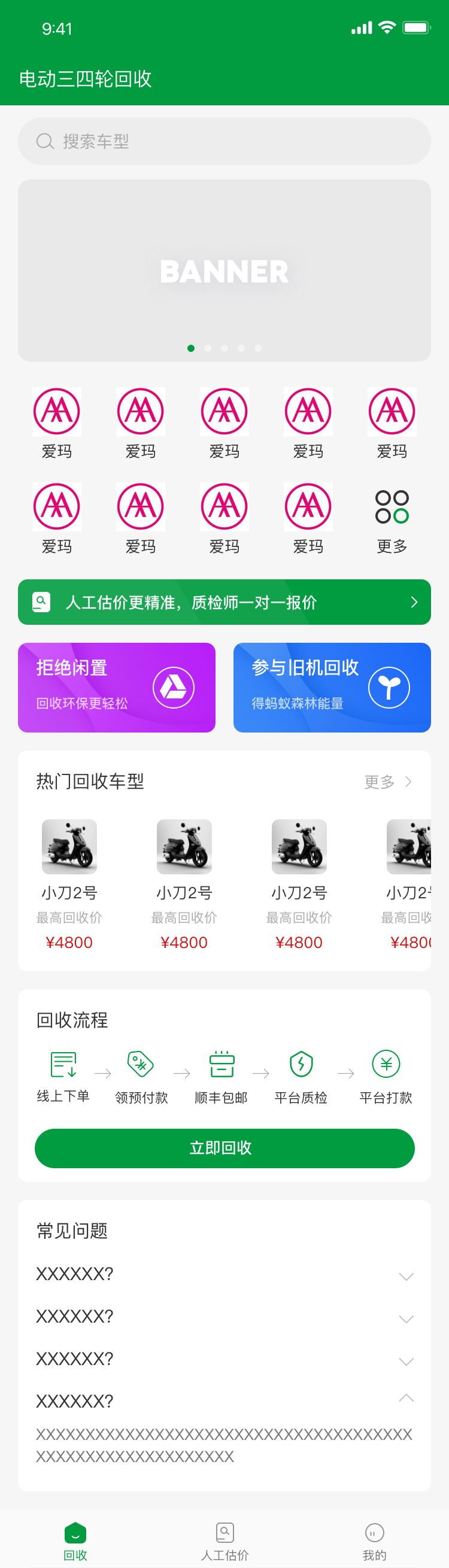Open the BANNER carousel card
Image resolution: width=449 pixels, height=1568 pixels.
[224, 271]
